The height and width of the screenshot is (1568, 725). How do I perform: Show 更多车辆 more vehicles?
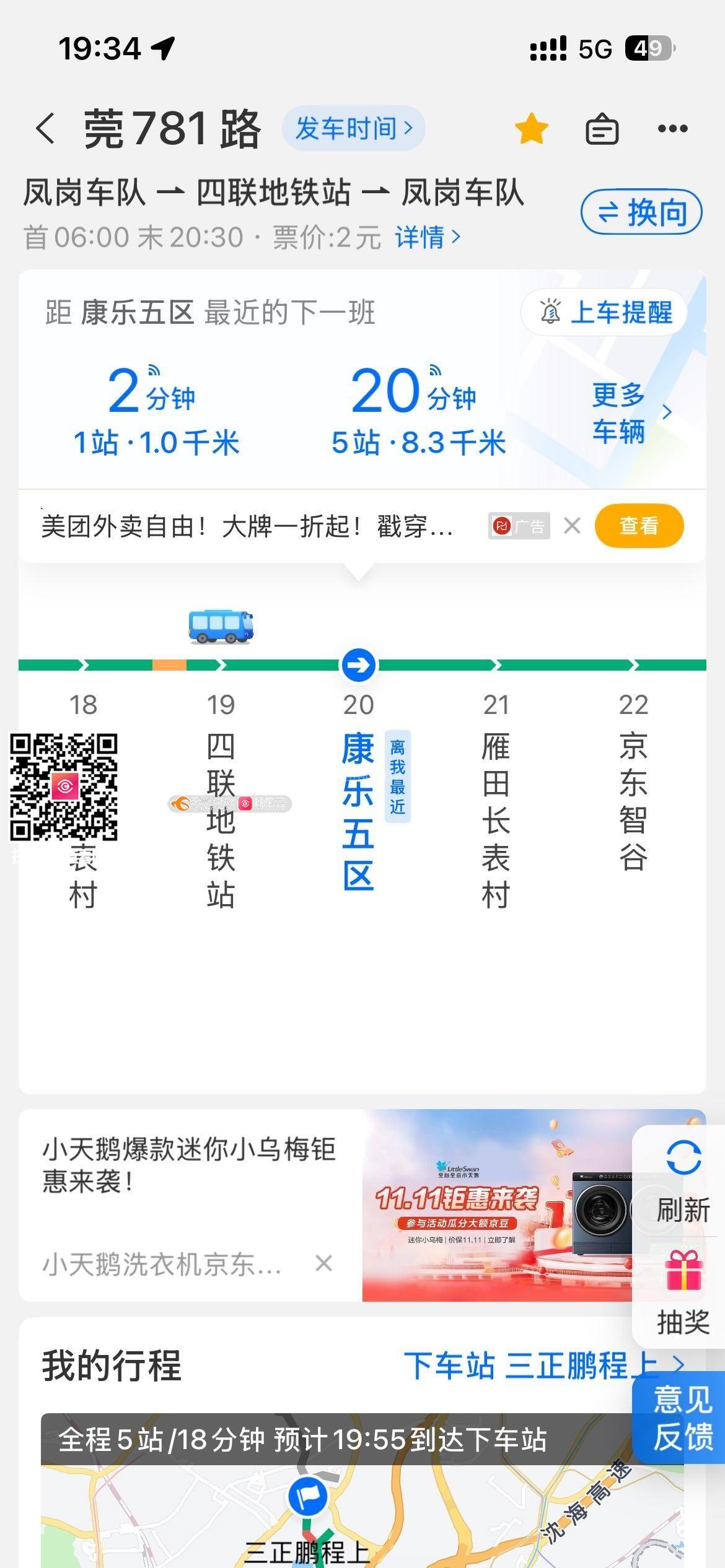pos(629,412)
